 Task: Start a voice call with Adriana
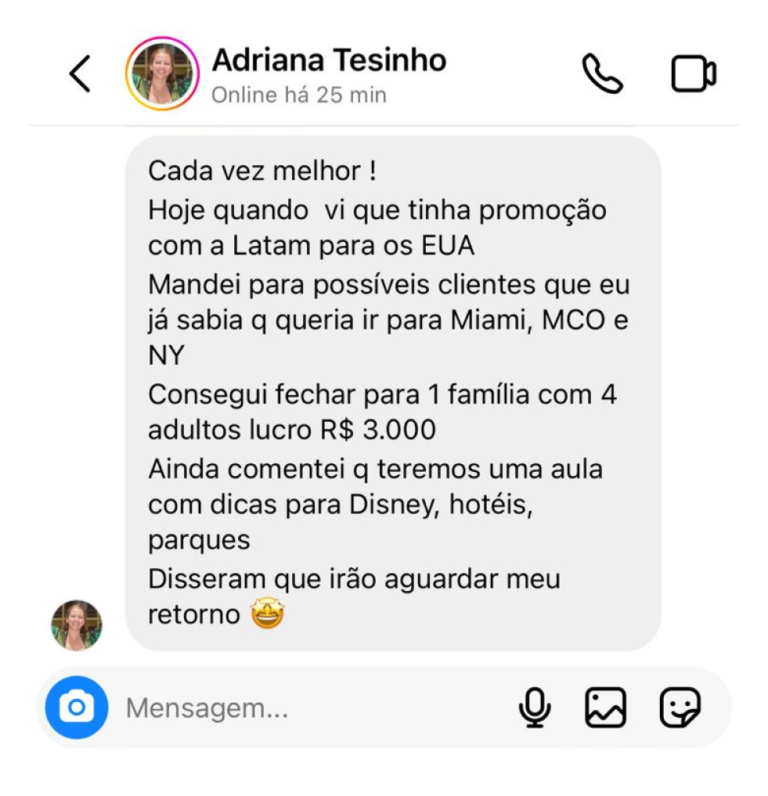(602, 74)
